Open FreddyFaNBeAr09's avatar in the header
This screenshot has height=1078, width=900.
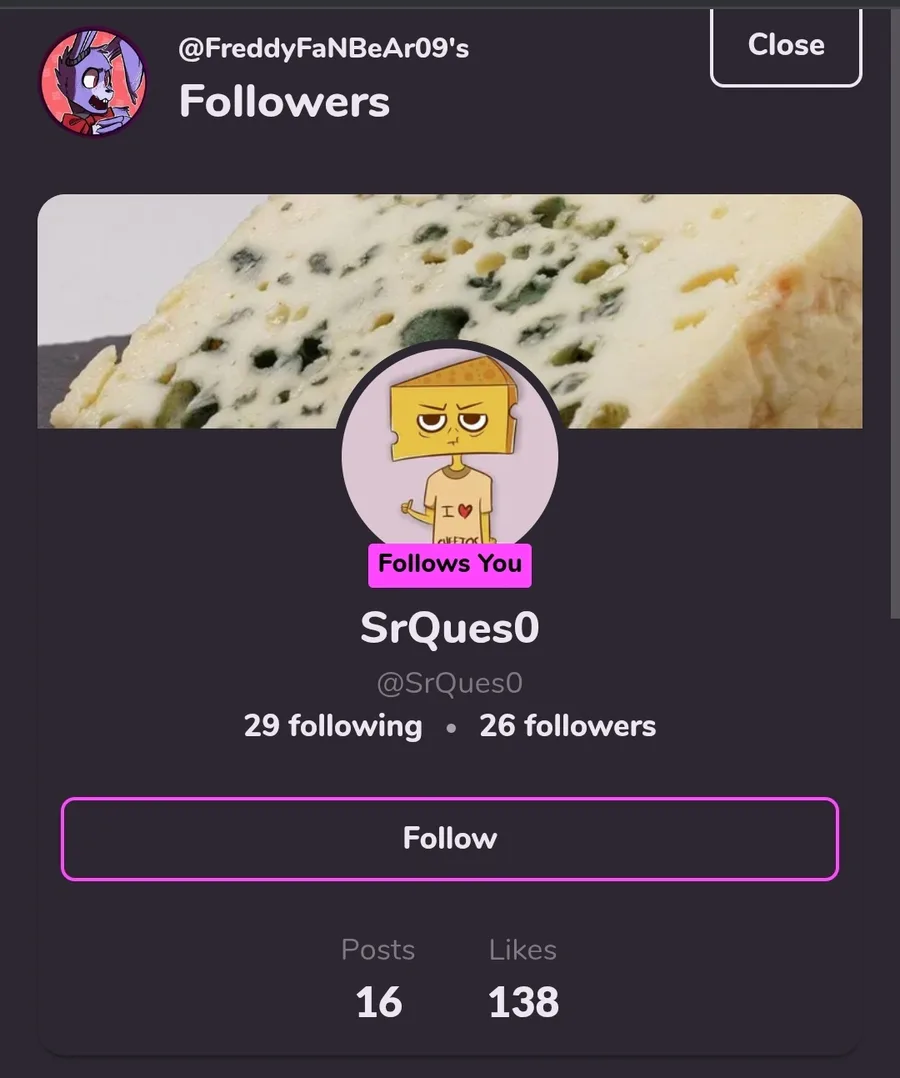94,81
